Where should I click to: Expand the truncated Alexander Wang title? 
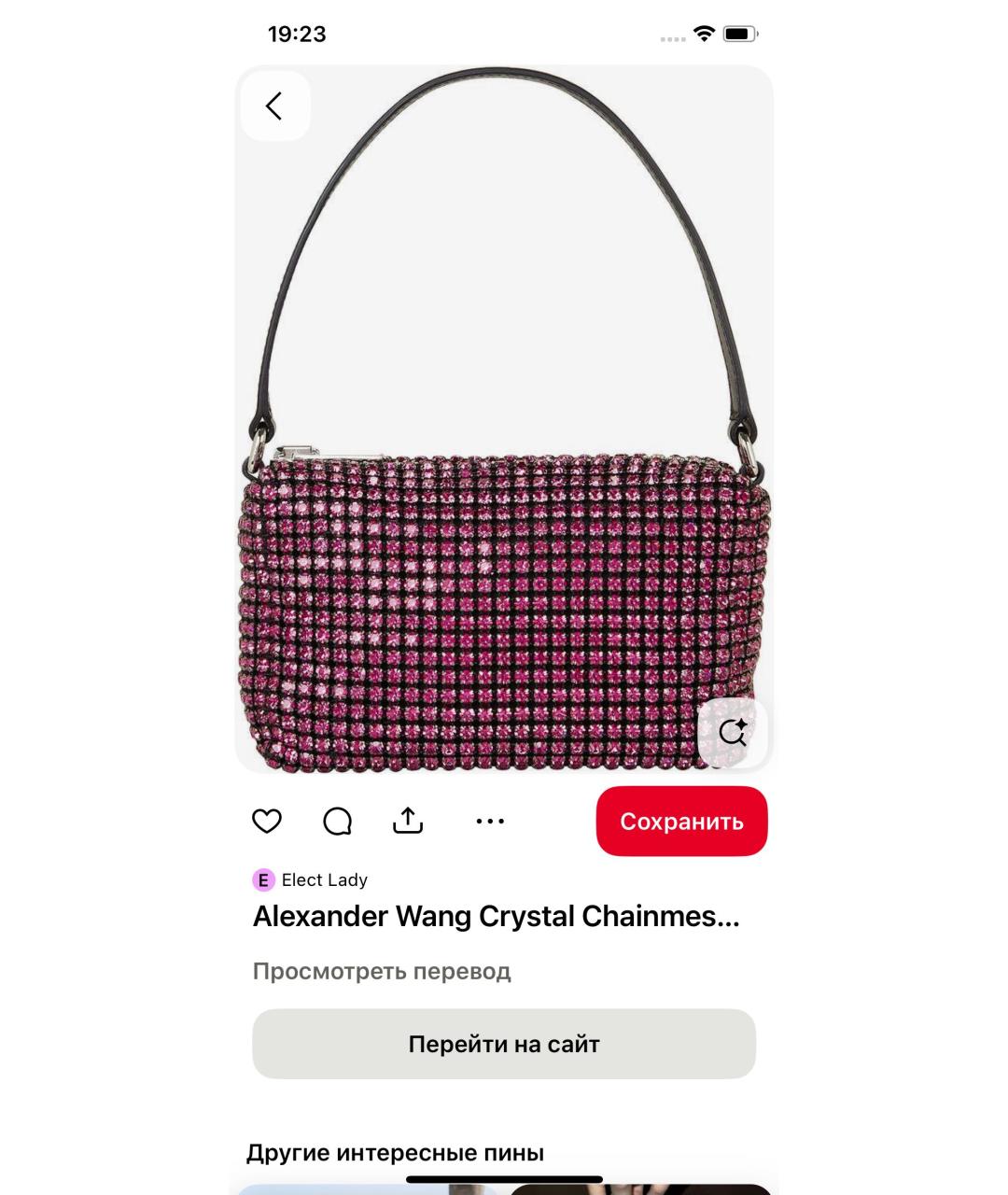point(495,917)
